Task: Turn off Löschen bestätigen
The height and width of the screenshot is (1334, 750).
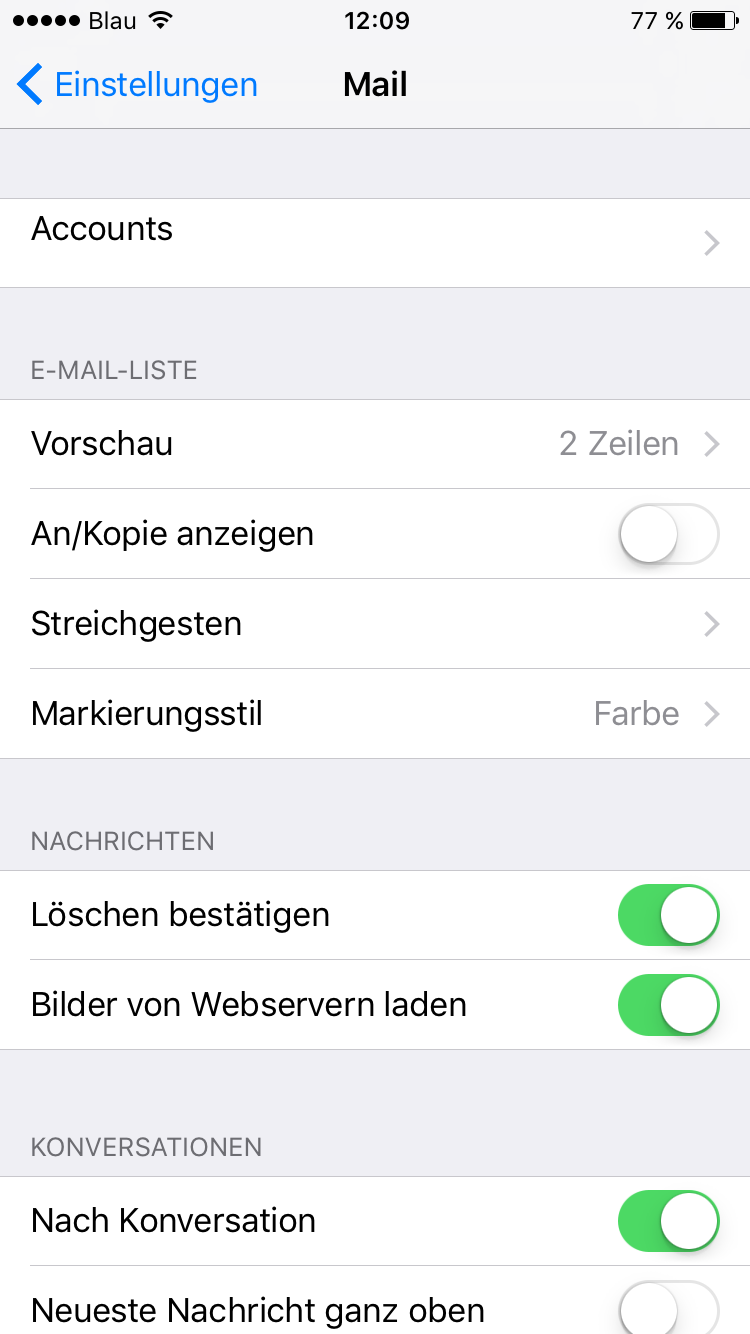Action: point(669,915)
